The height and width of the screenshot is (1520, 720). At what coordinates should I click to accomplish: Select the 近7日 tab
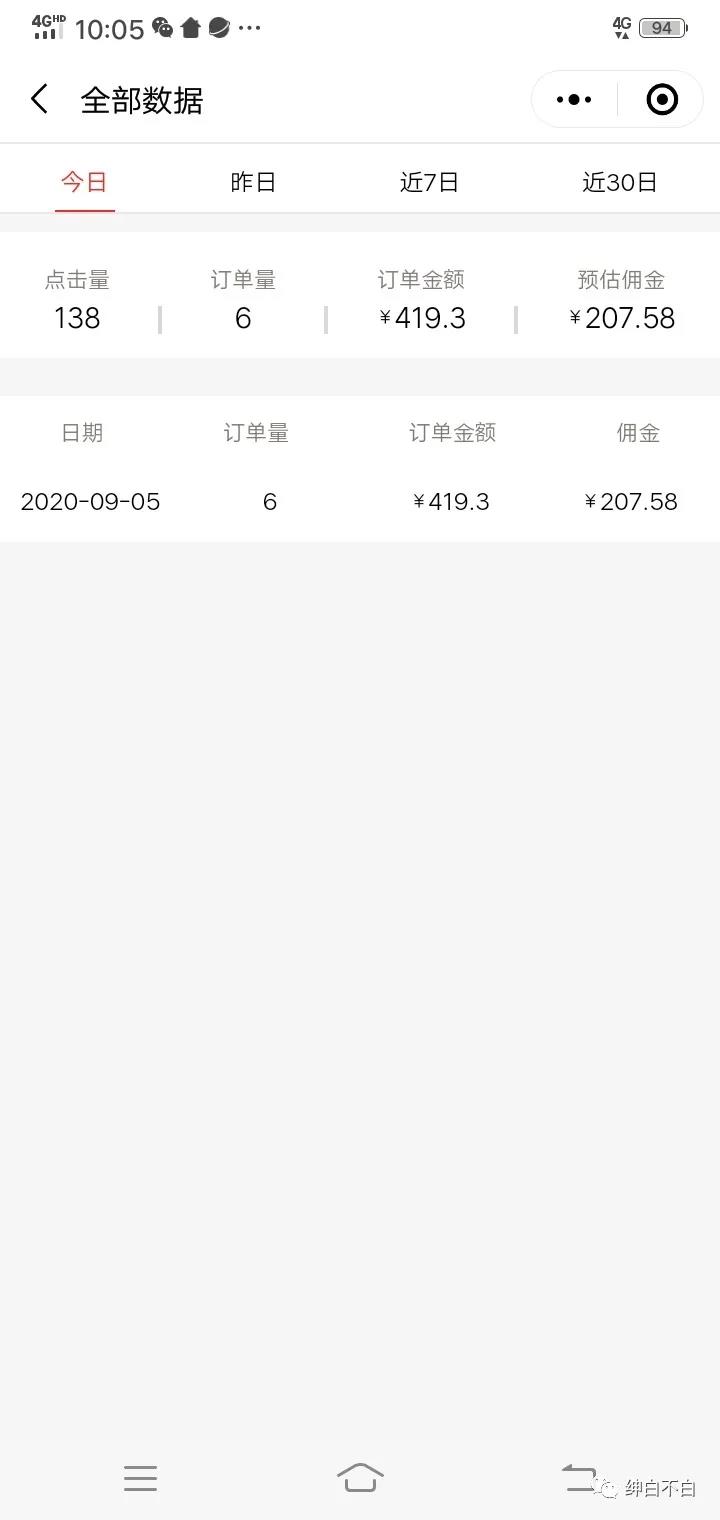[x=429, y=182]
